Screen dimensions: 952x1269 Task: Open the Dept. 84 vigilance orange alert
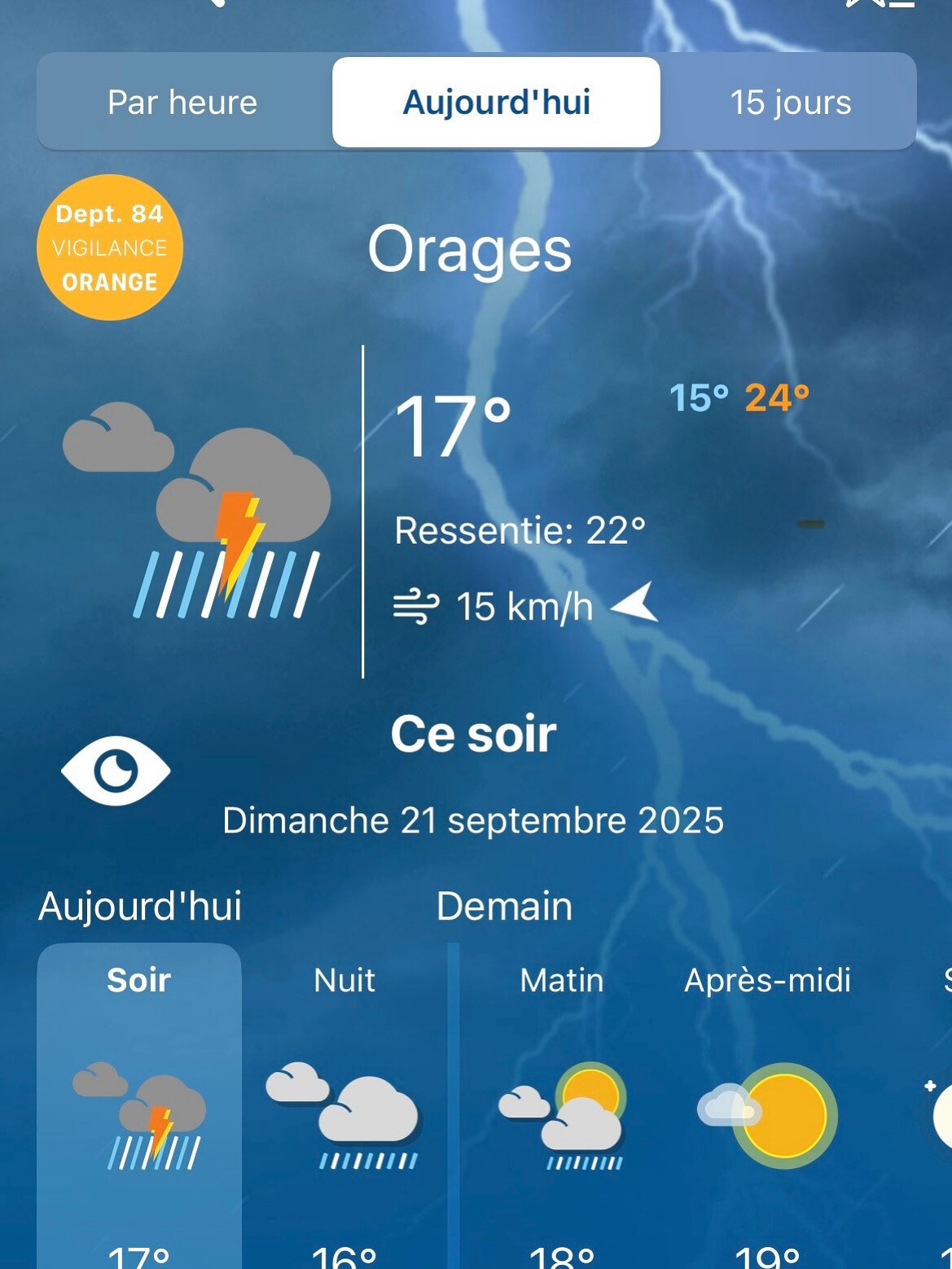[x=110, y=248]
